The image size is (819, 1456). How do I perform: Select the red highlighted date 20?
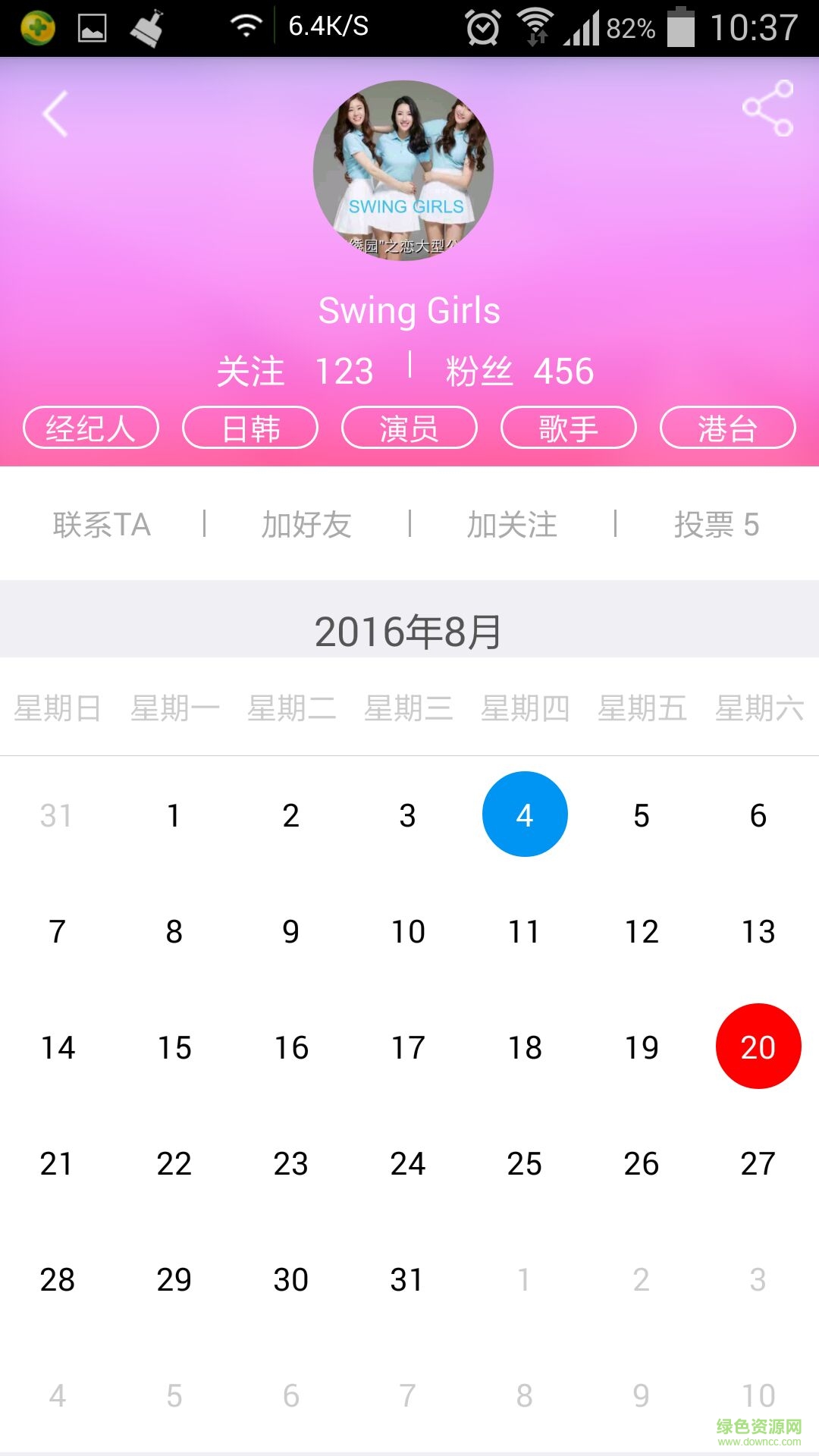click(x=758, y=1047)
